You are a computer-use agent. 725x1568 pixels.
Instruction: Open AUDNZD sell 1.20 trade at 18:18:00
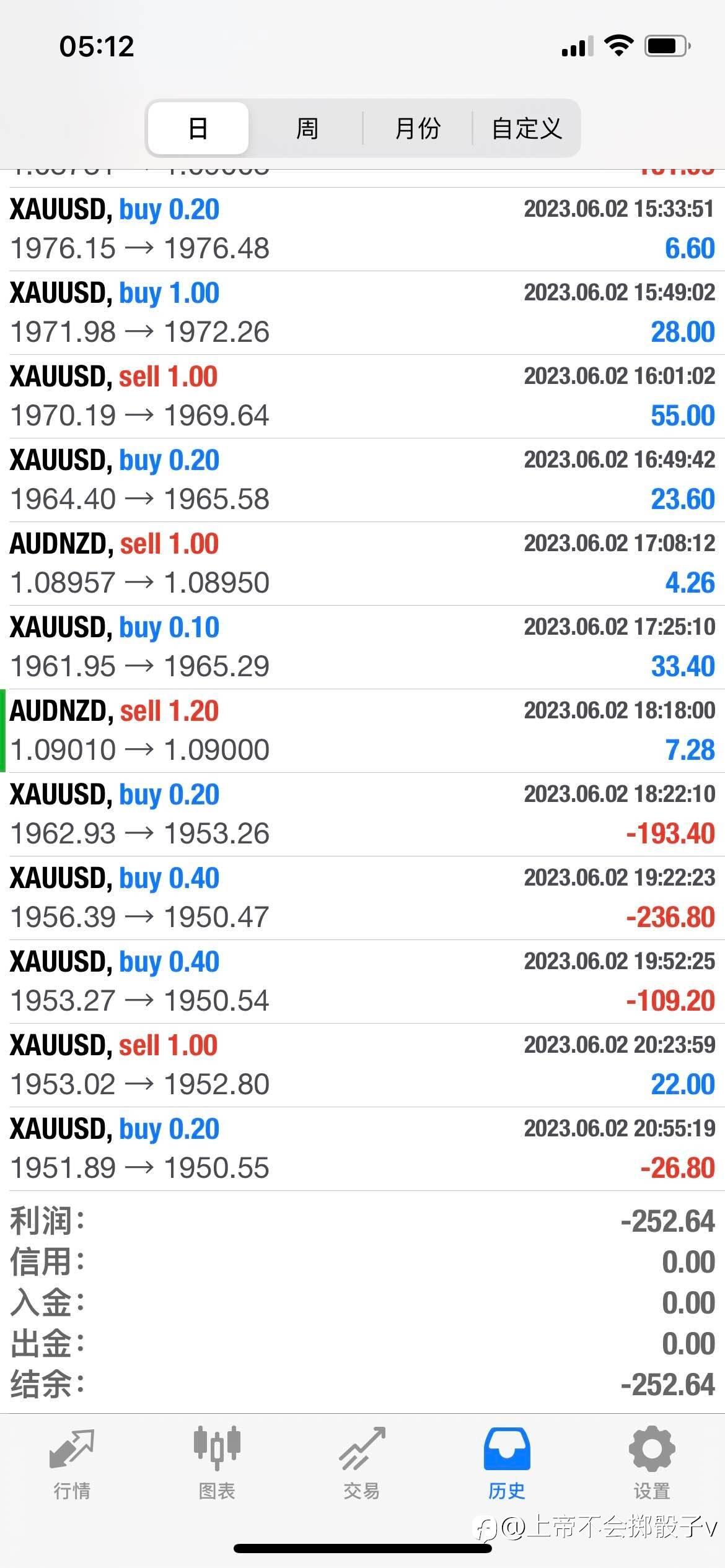point(362,731)
